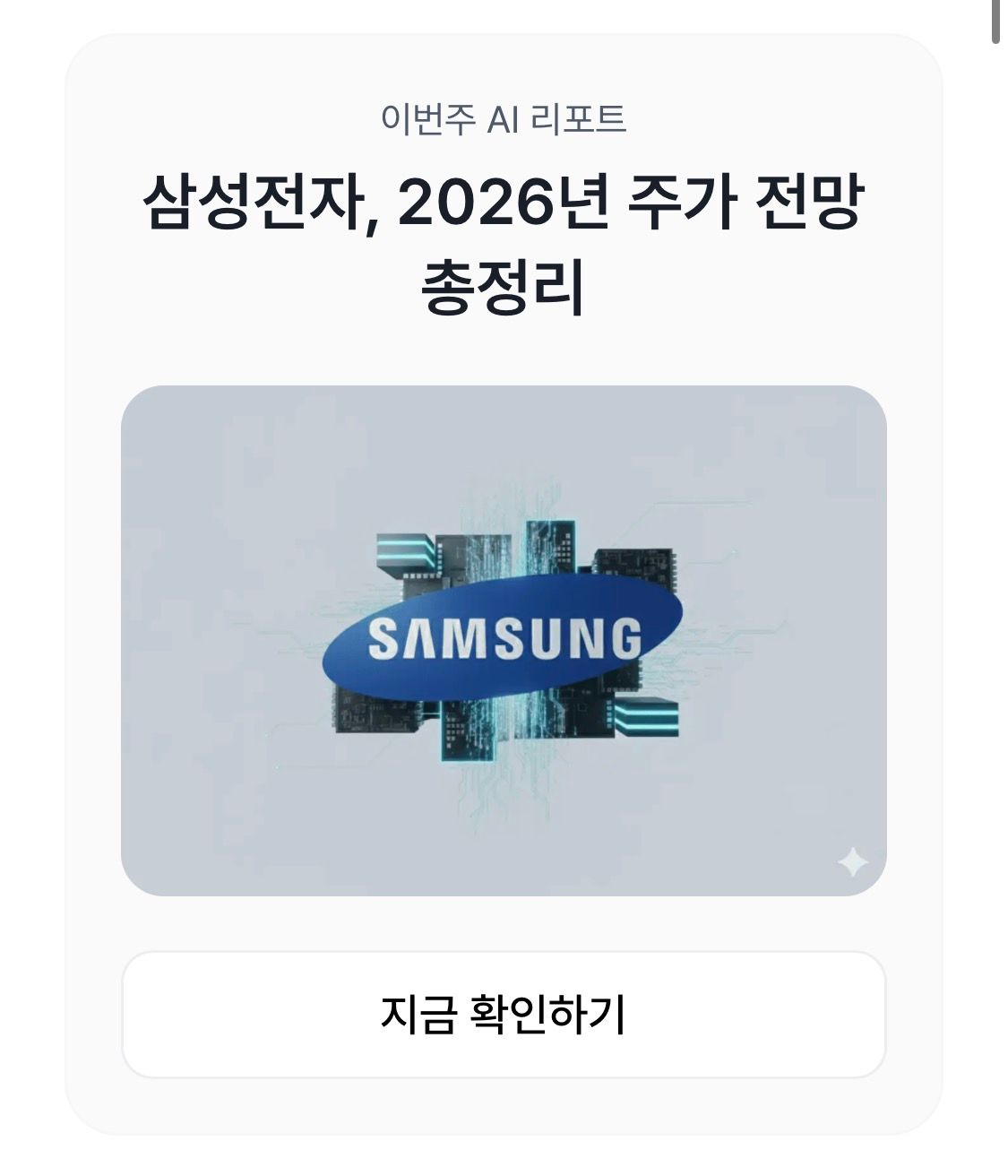Tap the 지금 확인하기 button
Image resolution: width=1008 pixels, height=1176 pixels.
(x=504, y=1015)
